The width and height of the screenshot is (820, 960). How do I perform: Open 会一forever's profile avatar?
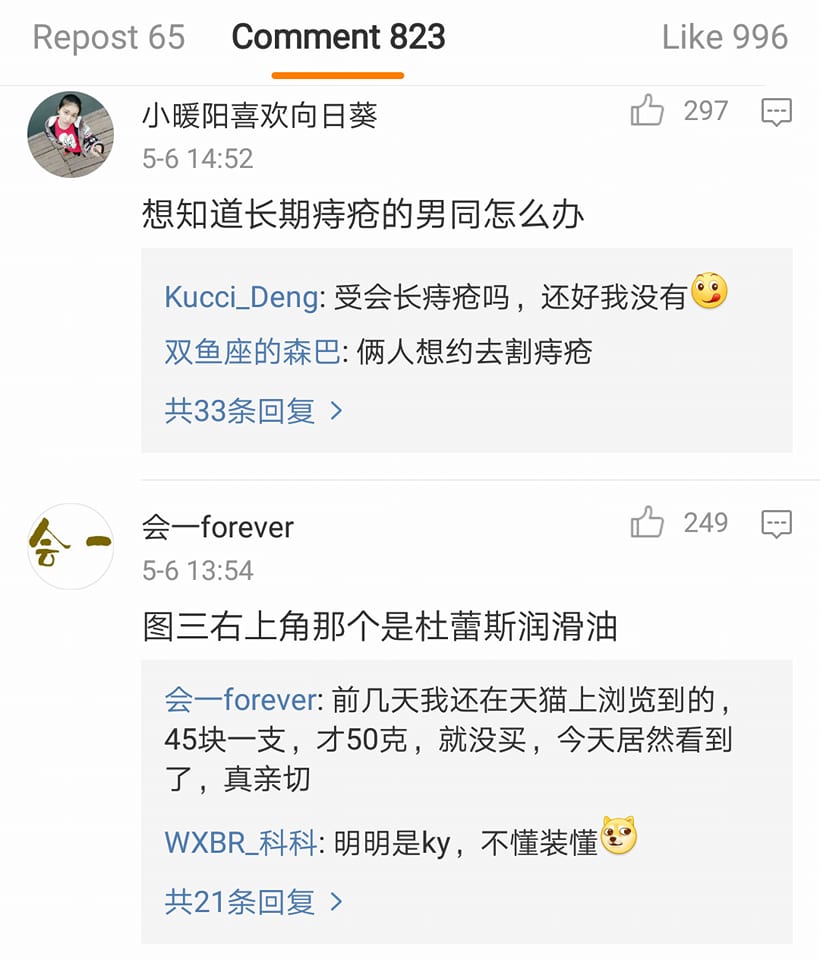[70, 546]
